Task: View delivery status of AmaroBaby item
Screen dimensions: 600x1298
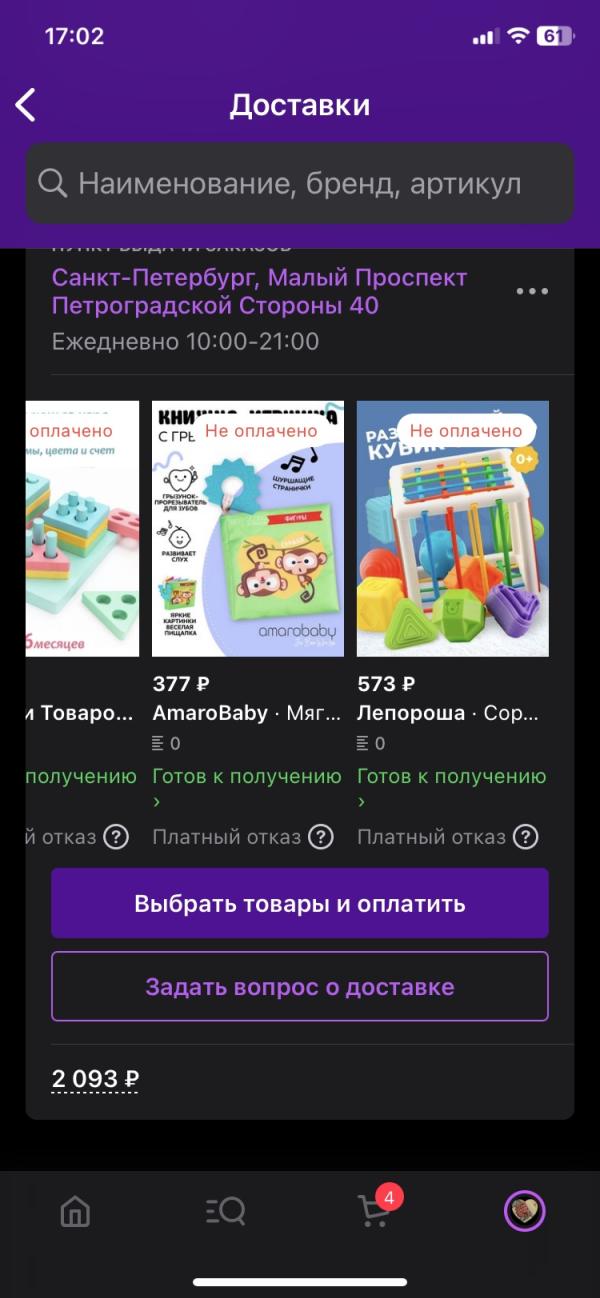Action: pos(247,777)
